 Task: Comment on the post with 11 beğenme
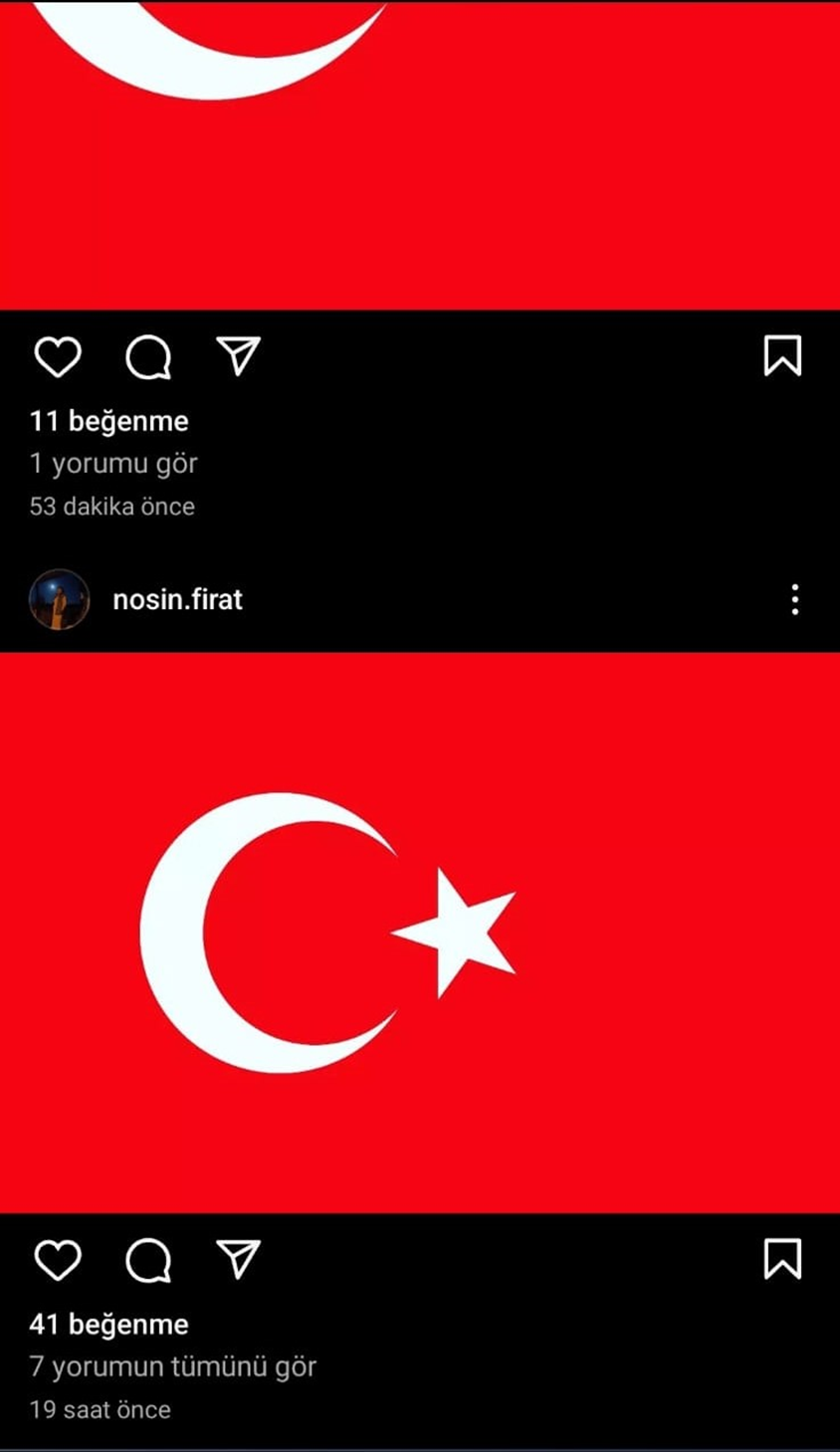[x=148, y=357]
